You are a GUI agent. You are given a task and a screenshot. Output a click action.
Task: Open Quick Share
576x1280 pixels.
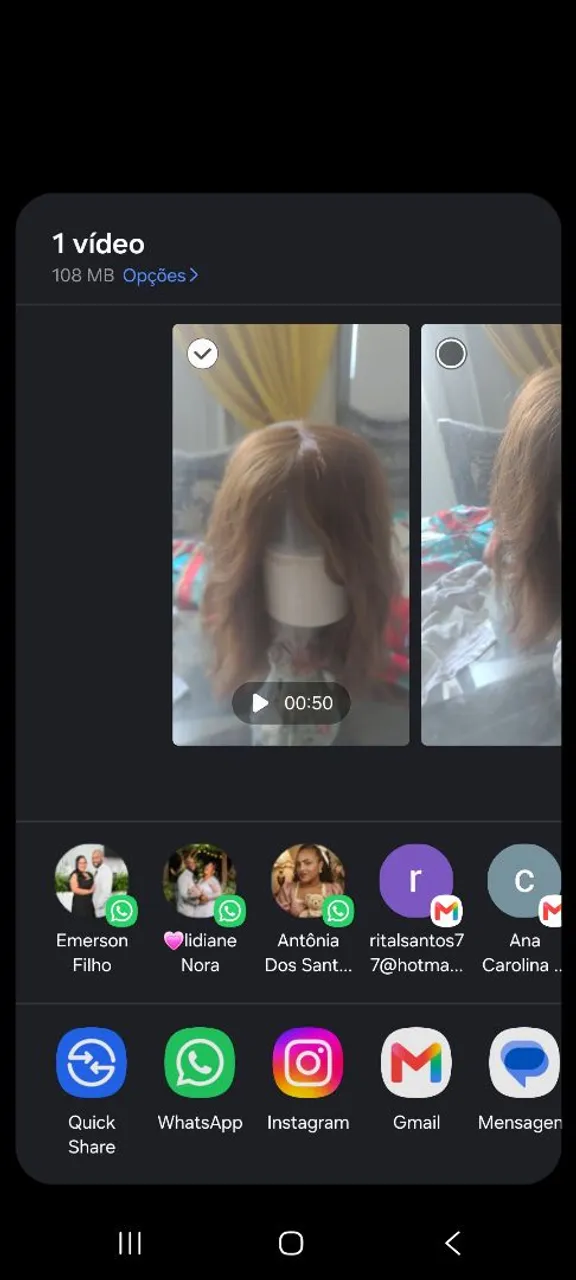[x=92, y=1091]
